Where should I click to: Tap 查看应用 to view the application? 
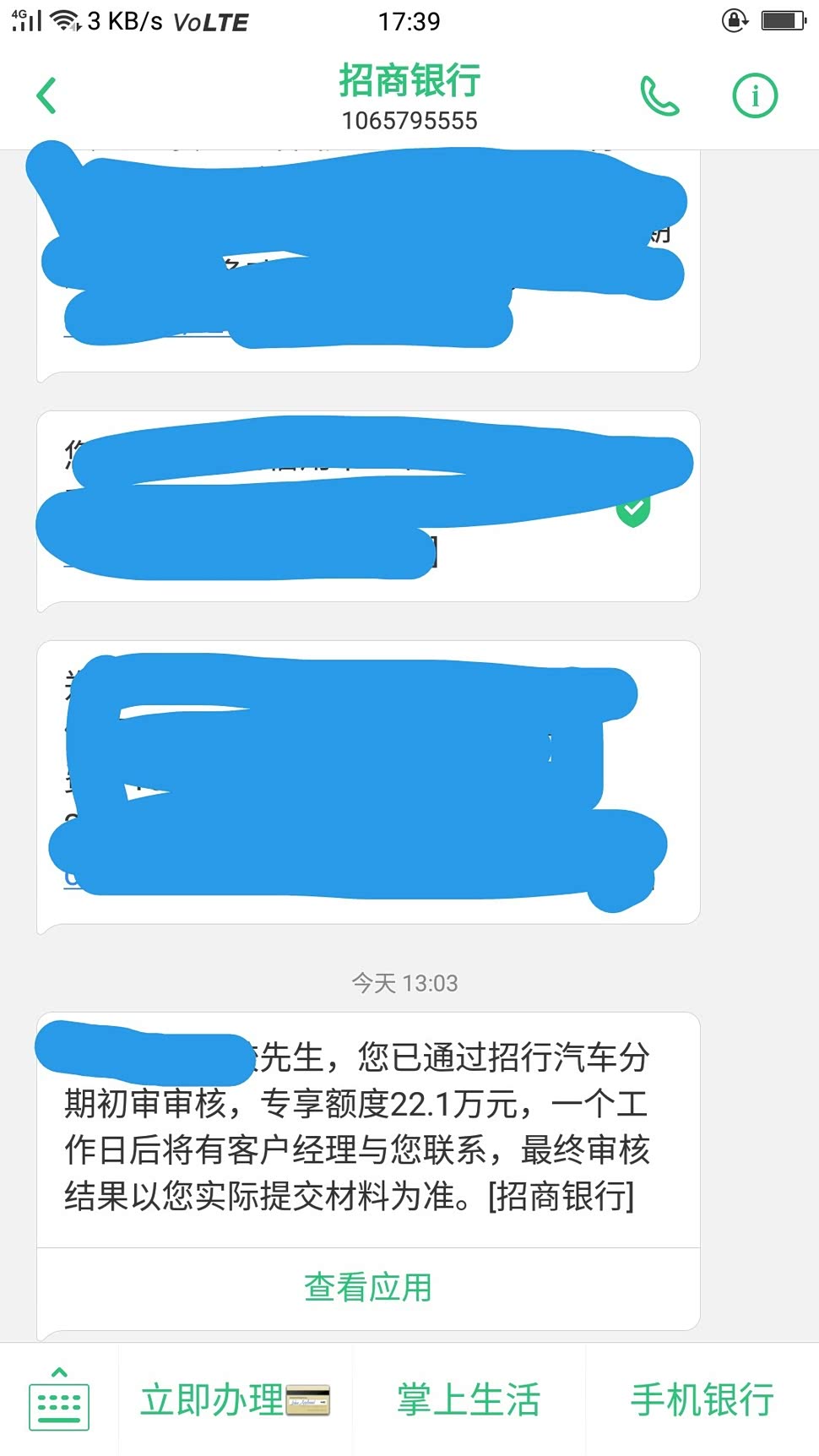pyautogui.click(x=367, y=1286)
